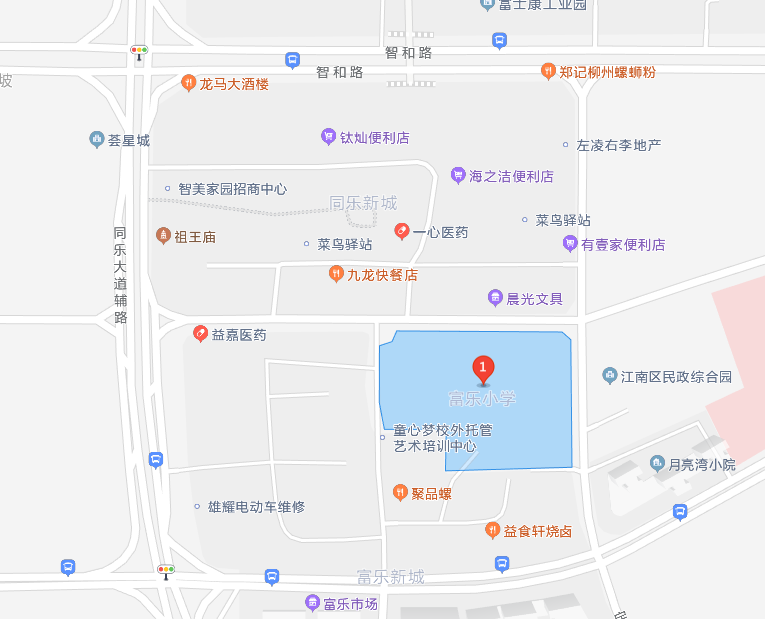
Task: Tap the 一心医药 pharmacy marker
Action: point(402,231)
